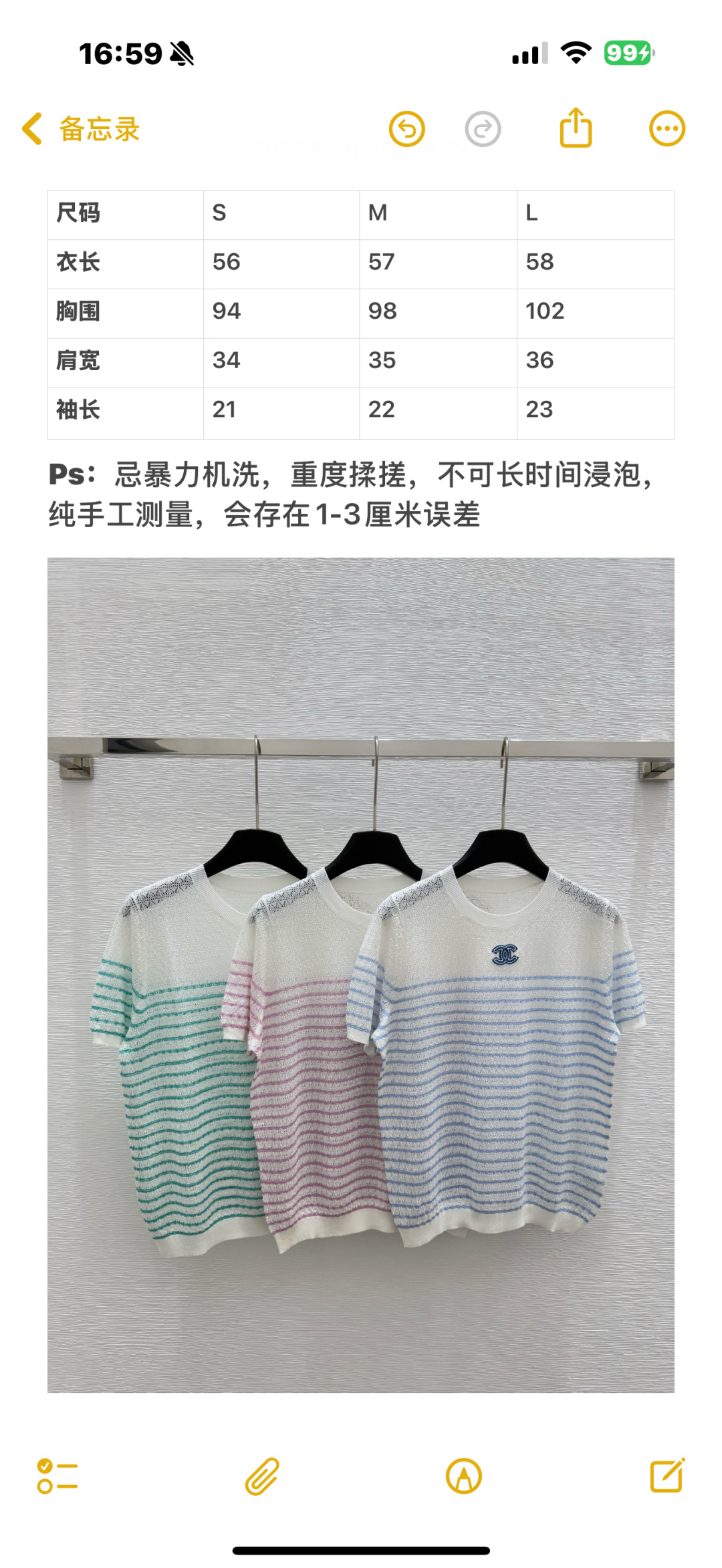The width and height of the screenshot is (722, 1568).
Task: Open the more options menu
Action: [667, 128]
